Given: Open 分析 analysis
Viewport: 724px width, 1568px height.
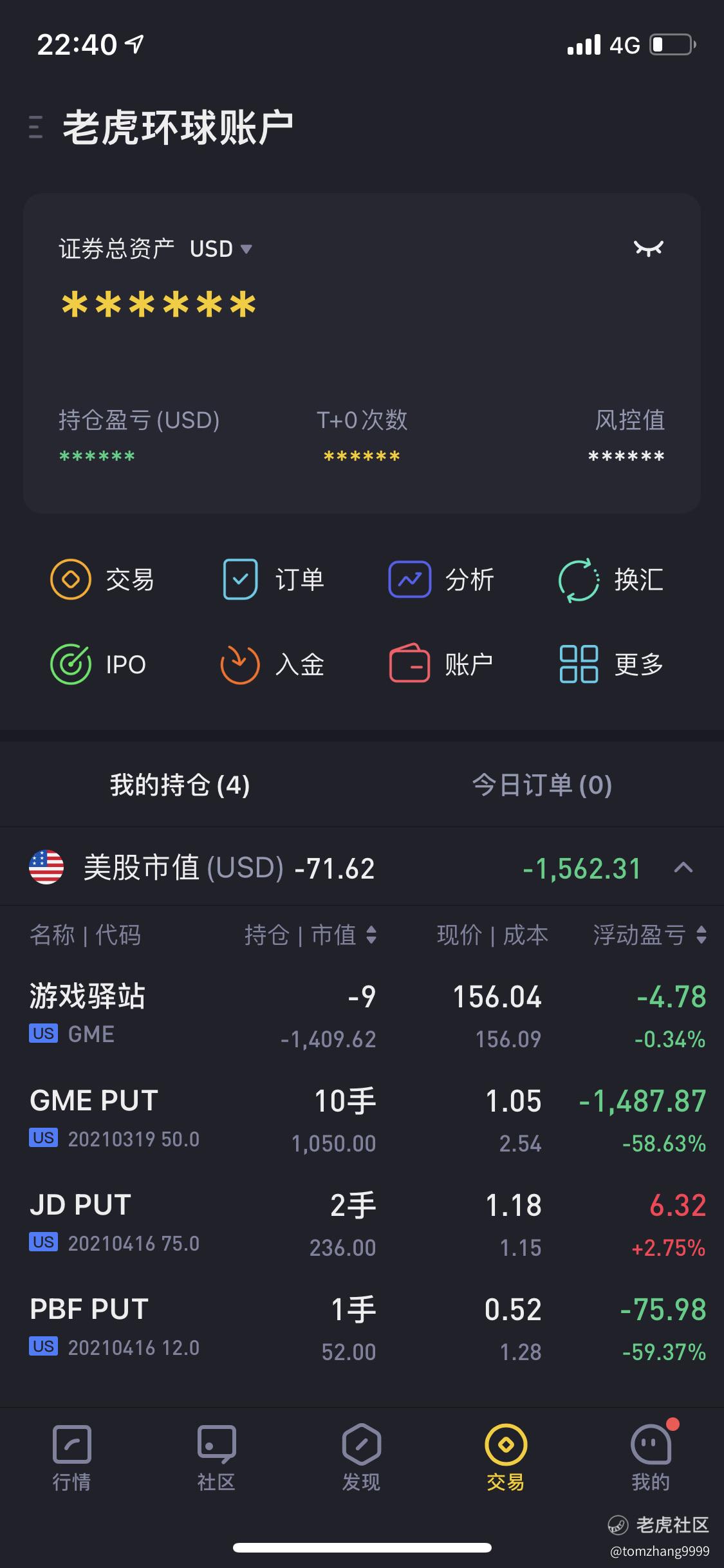Looking at the screenshot, I should [x=441, y=579].
